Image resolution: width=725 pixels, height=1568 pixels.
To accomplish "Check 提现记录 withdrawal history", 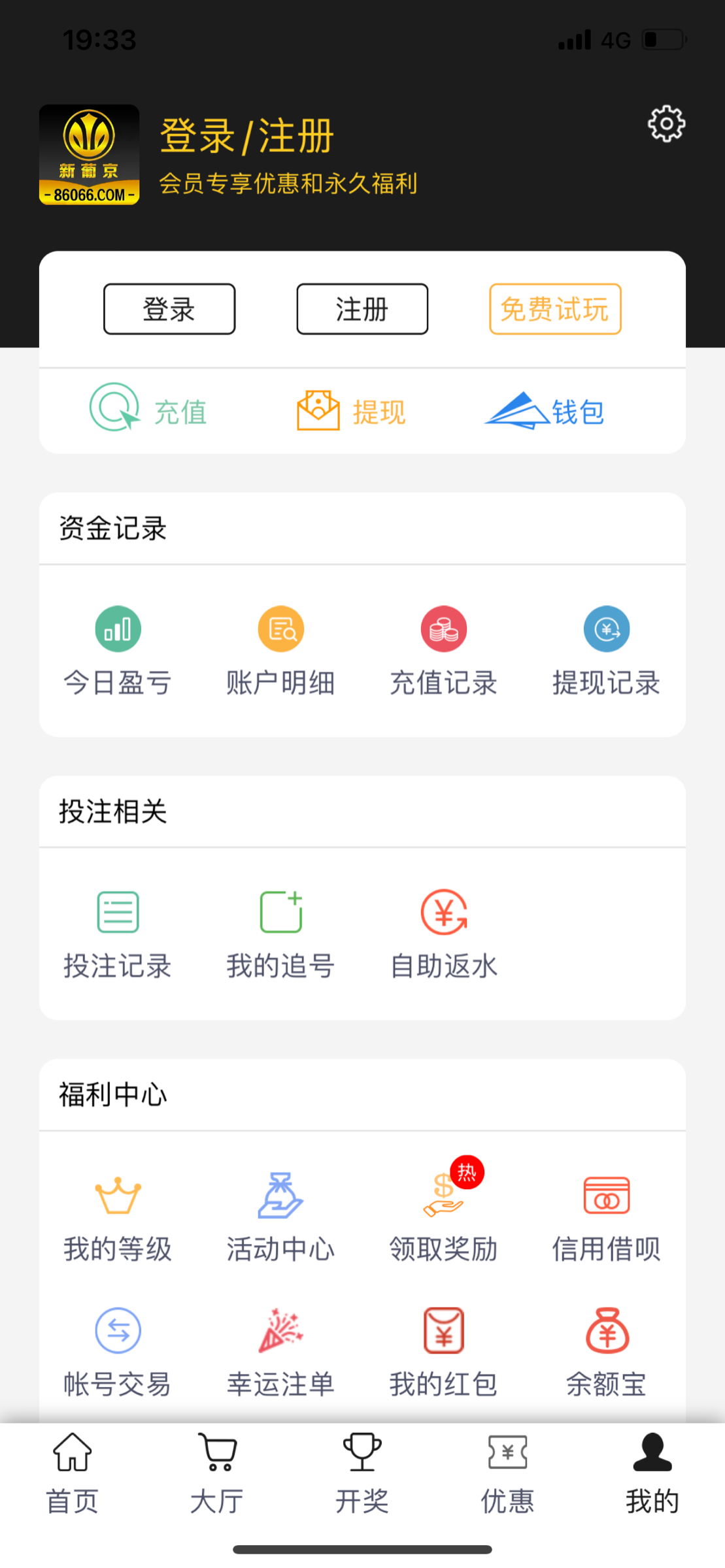I will click(x=607, y=650).
